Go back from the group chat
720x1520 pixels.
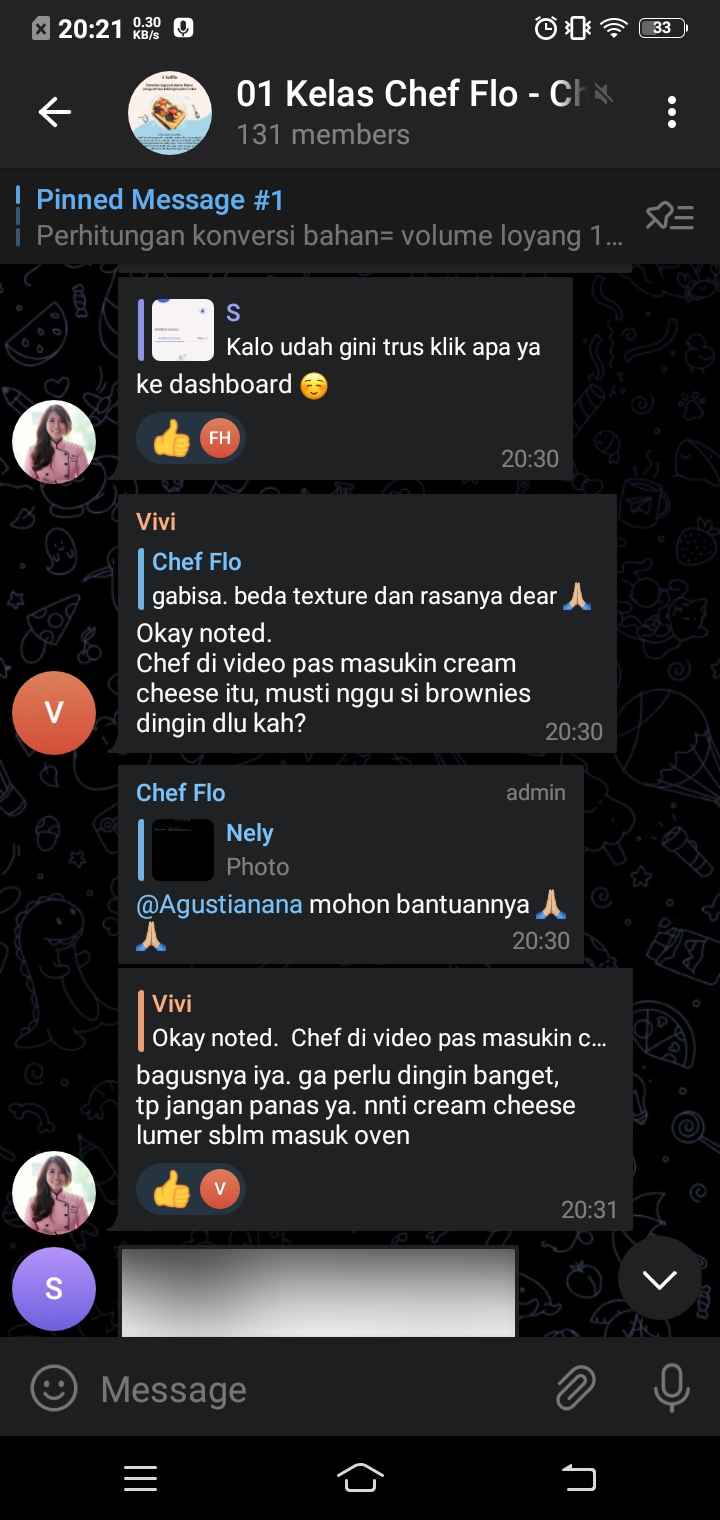[55, 113]
